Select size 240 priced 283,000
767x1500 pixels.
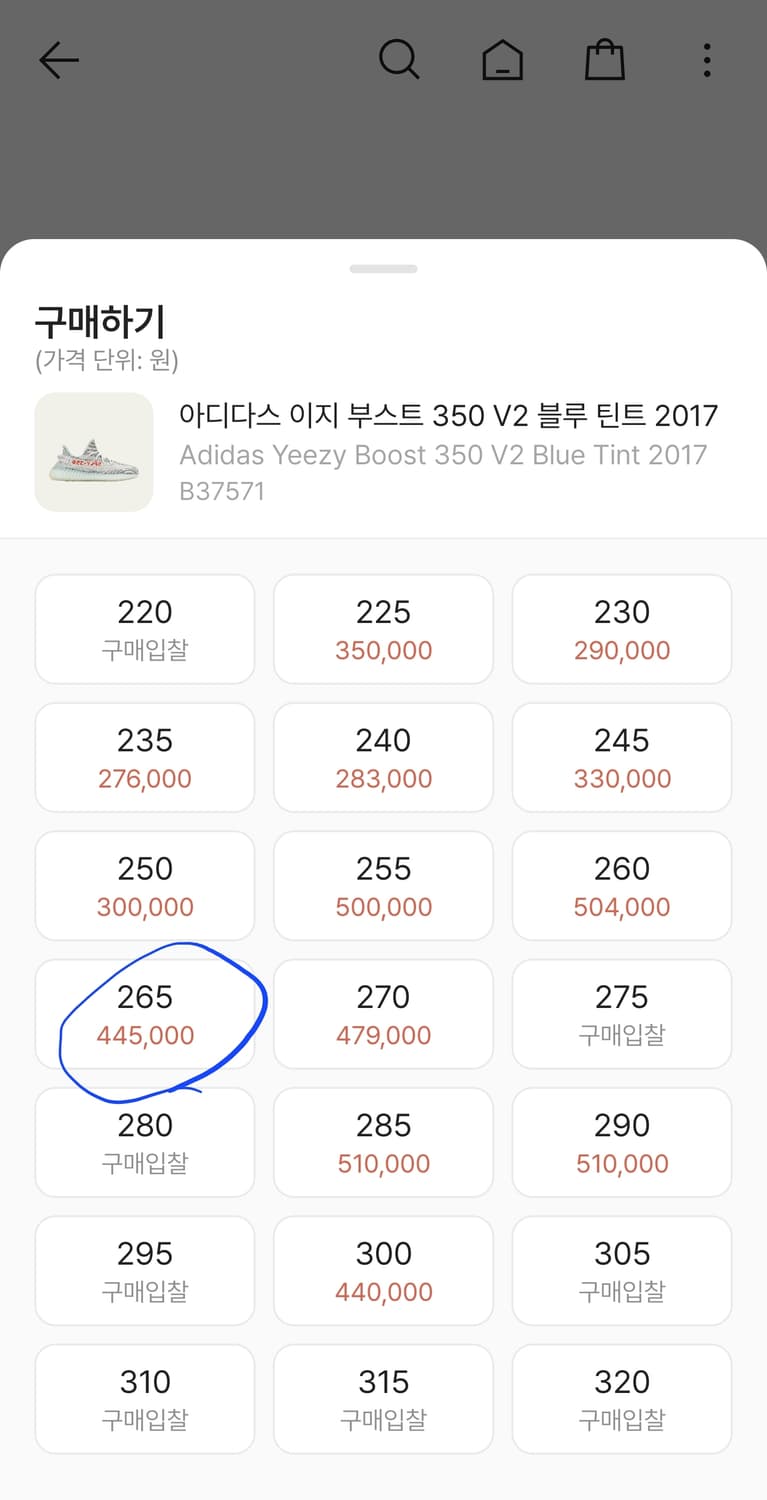(x=383, y=757)
